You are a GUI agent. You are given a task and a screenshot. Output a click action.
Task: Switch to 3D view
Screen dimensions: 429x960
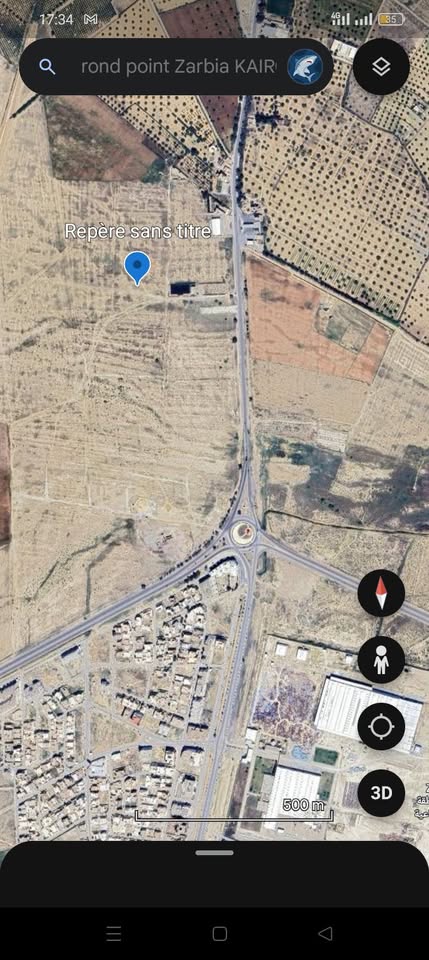(x=381, y=793)
